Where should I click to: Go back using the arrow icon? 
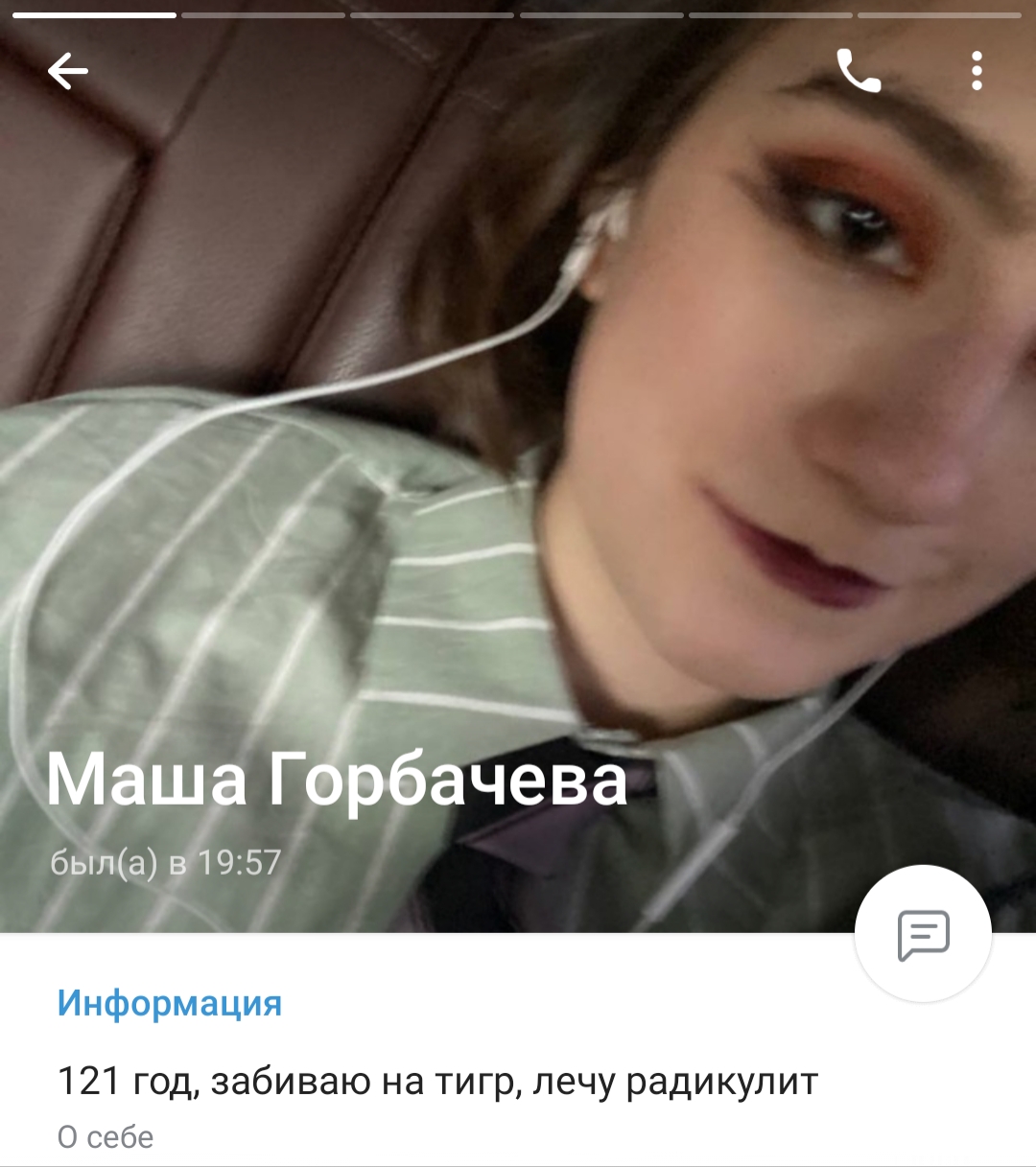pos(68,71)
